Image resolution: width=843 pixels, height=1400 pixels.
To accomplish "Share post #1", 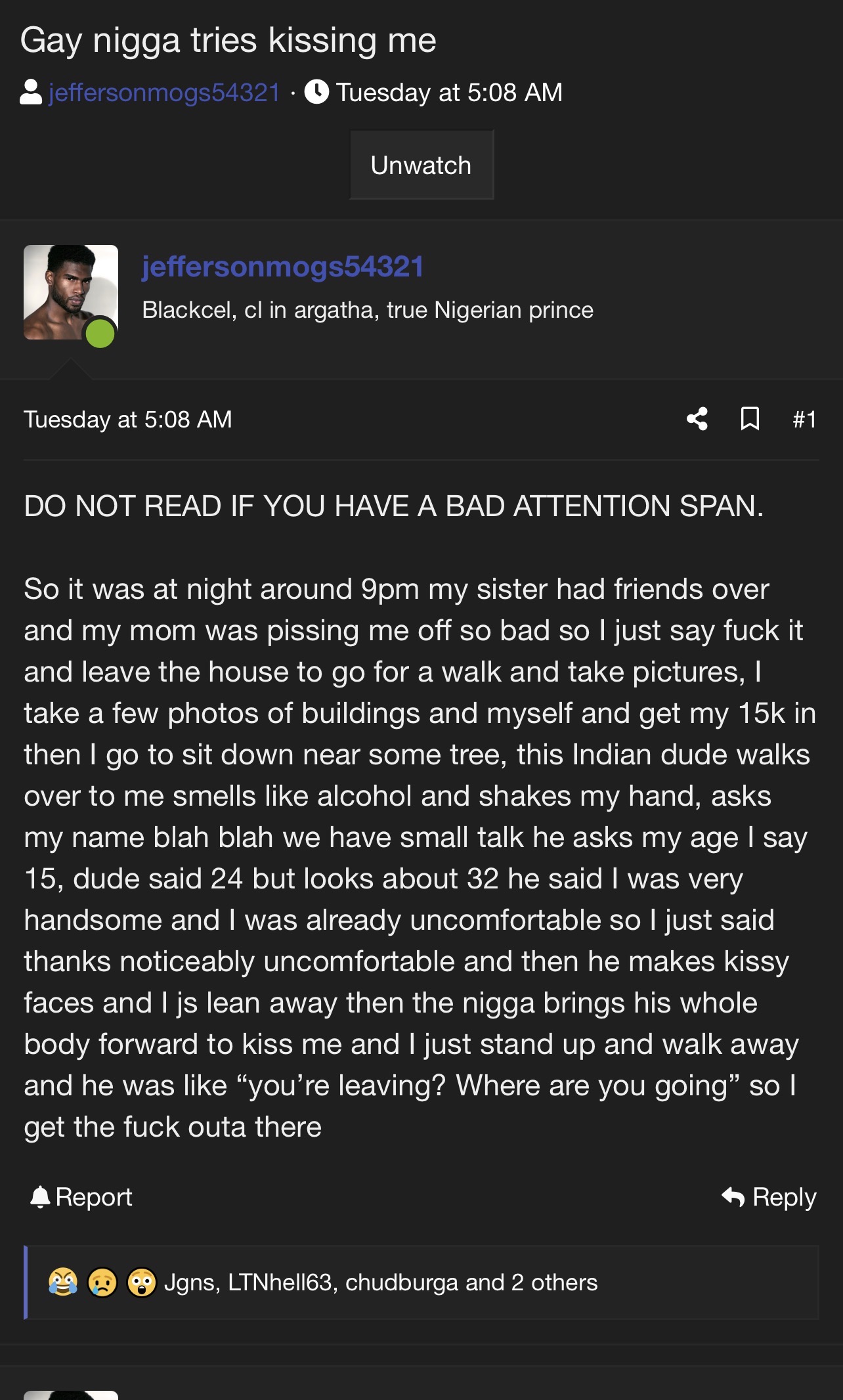I will pyautogui.click(x=697, y=419).
